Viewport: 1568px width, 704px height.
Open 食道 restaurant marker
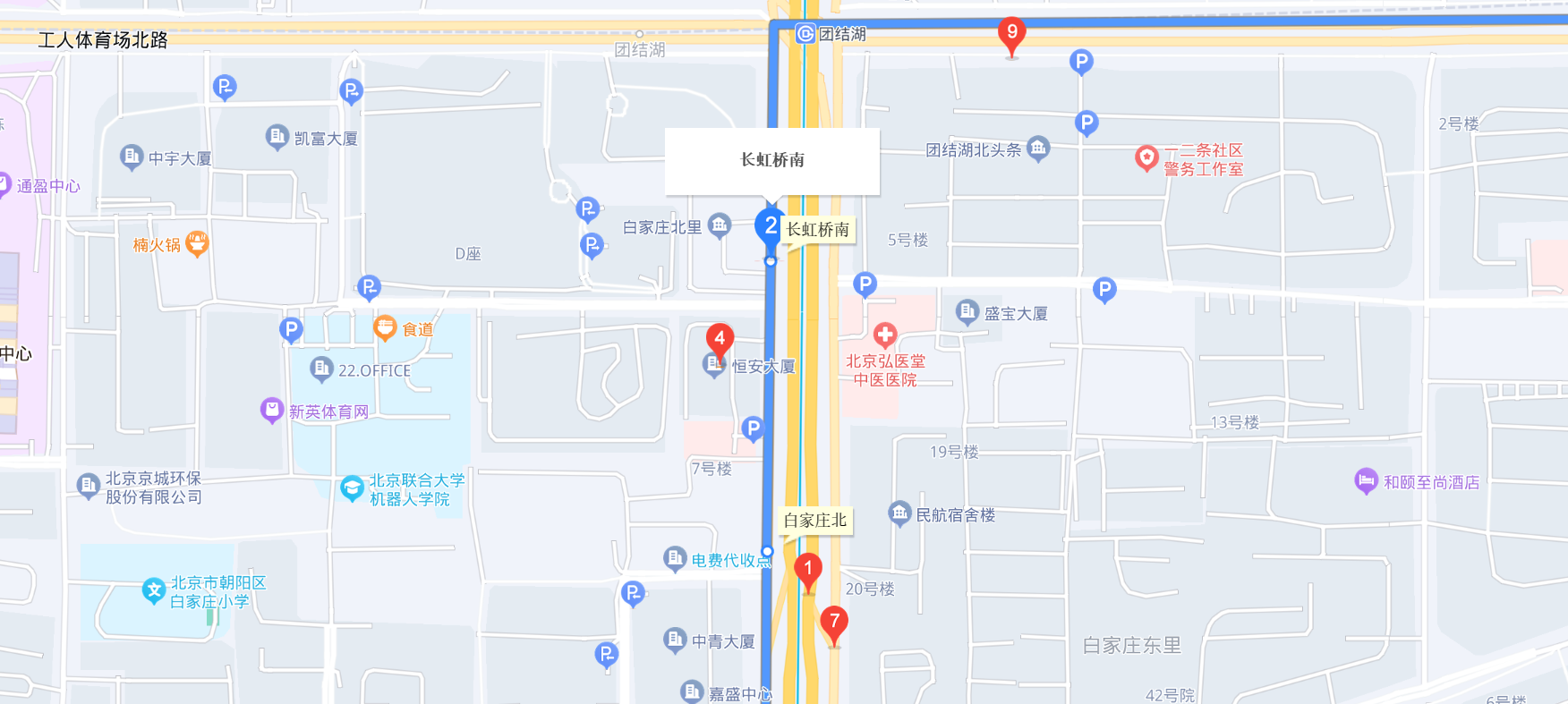pos(385,328)
